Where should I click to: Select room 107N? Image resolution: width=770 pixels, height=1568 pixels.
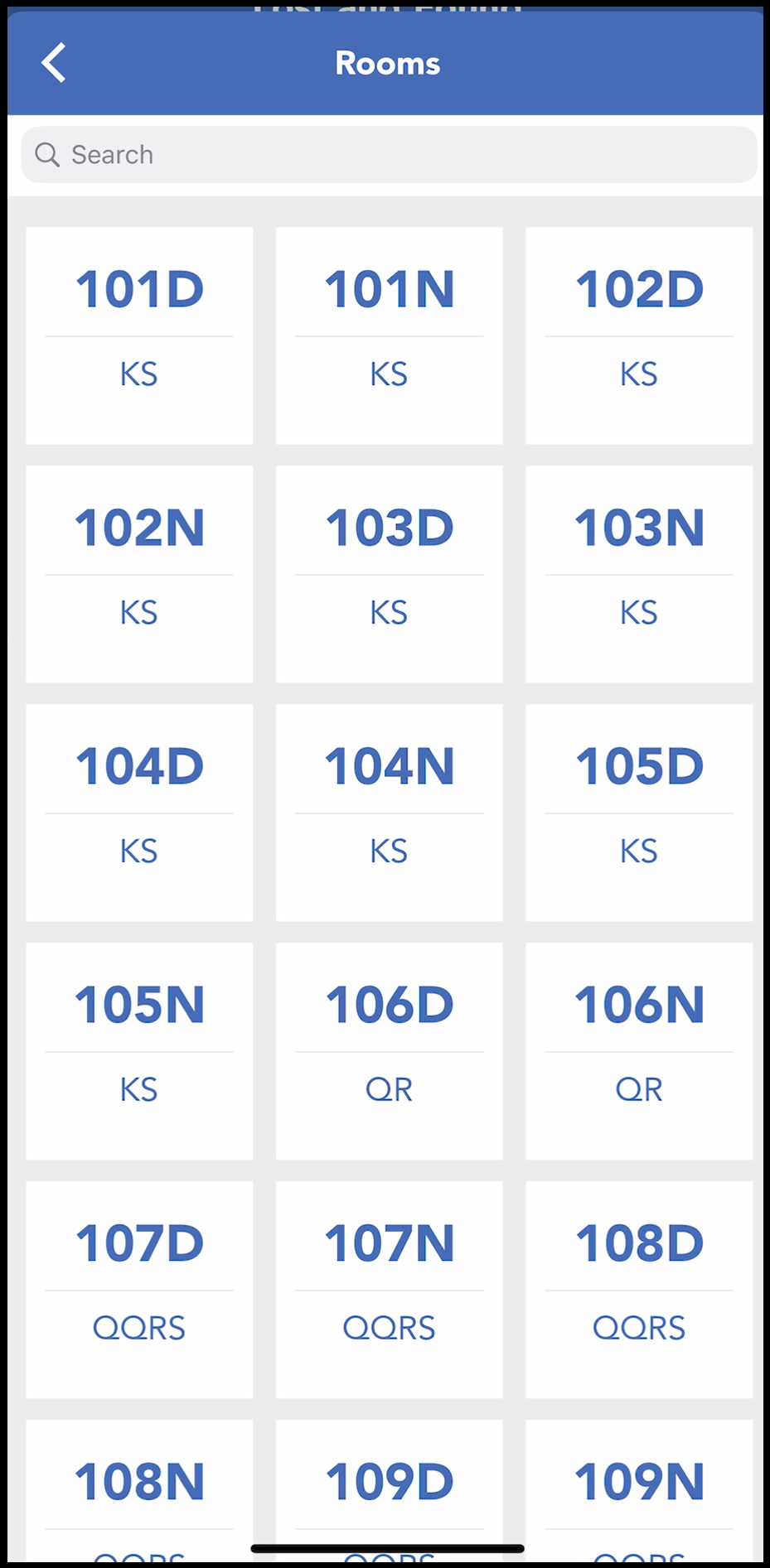389,1289
